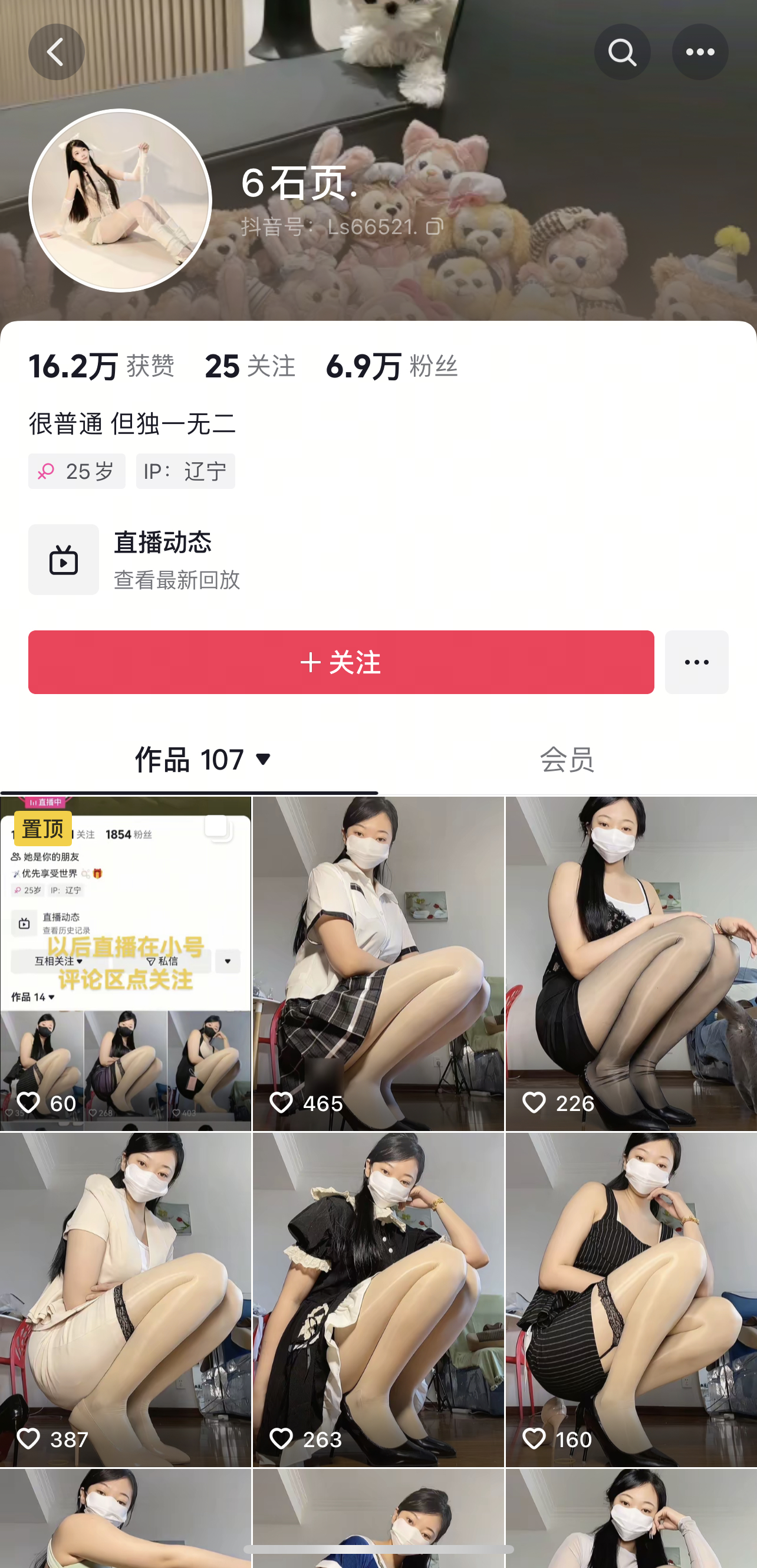Open the pinned 置顶 video
Viewport: 757px width, 1568px height.
126,963
